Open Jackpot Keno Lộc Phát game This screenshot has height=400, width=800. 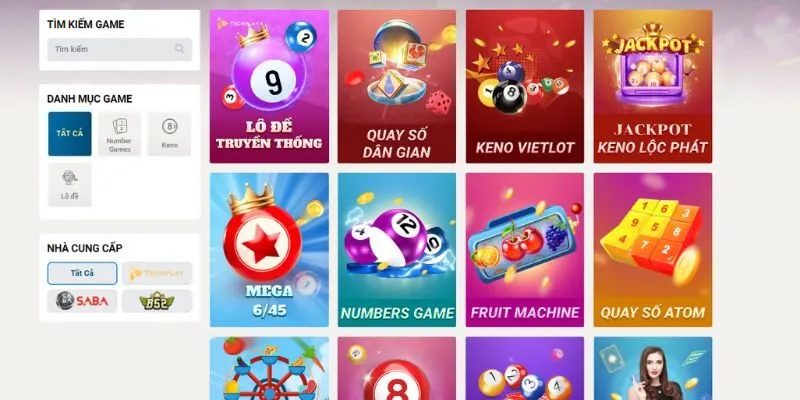click(x=652, y=86)
